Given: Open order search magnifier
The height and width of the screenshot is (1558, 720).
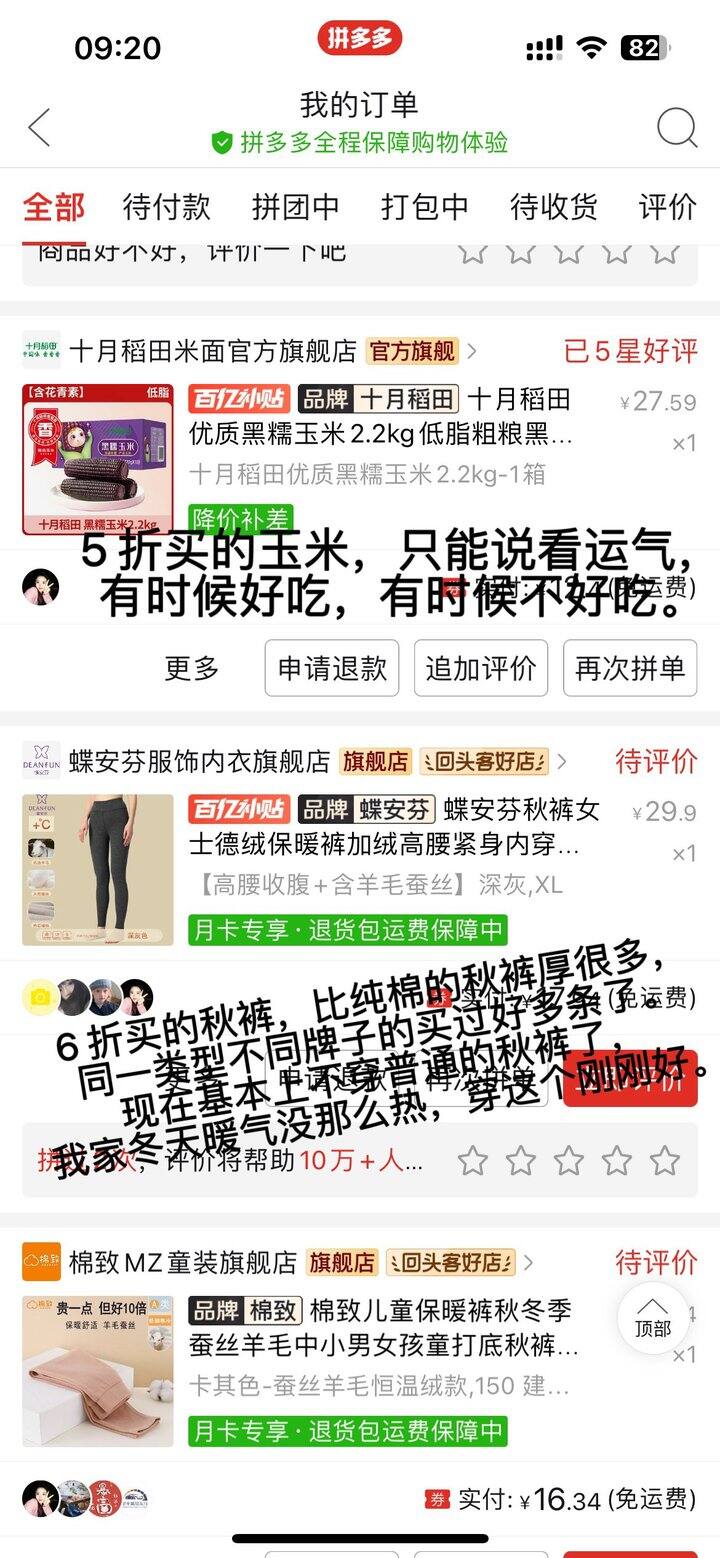Looking at the screenshot, I should click(x=677, y=128).
